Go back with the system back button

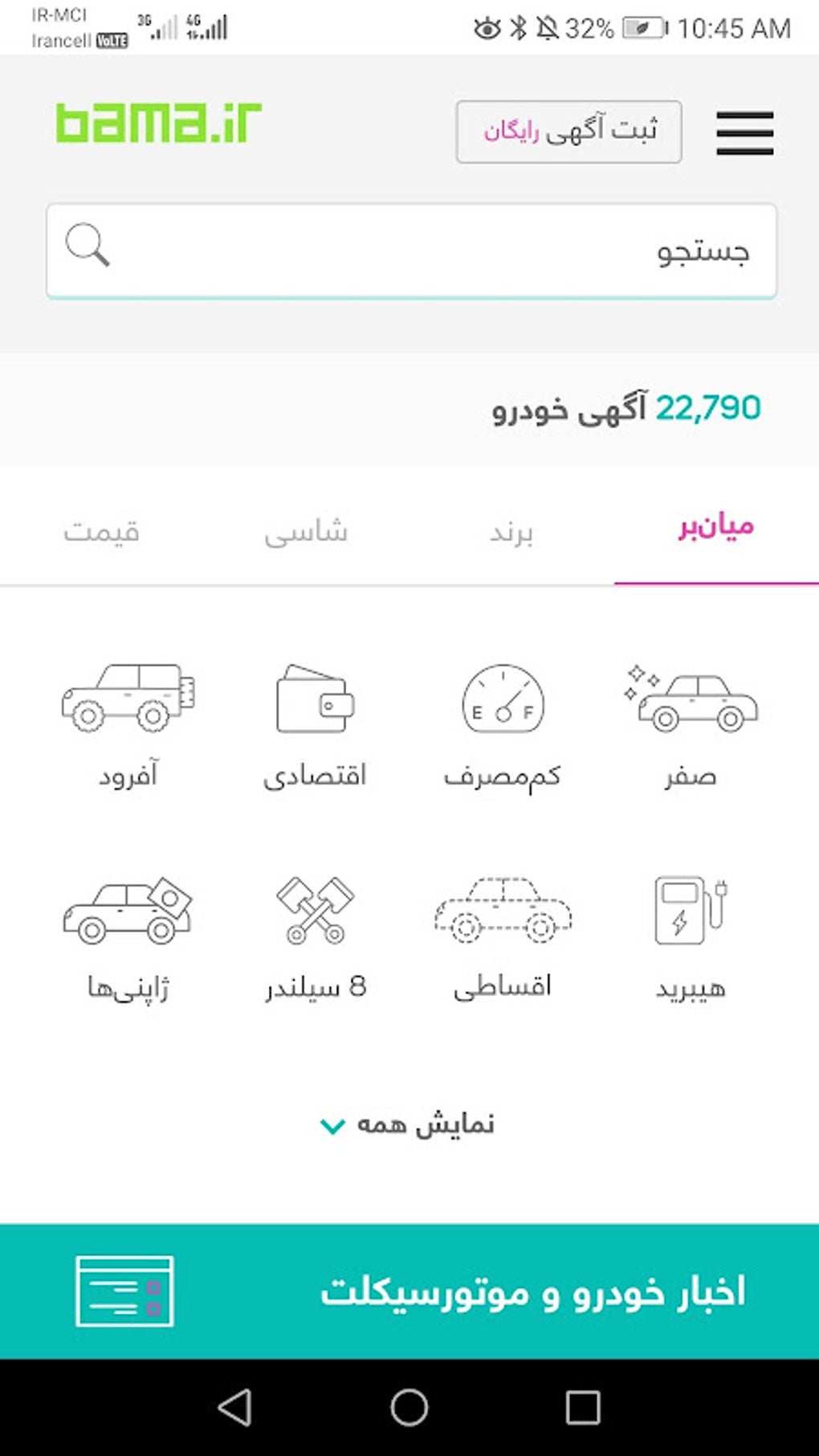pos(234,1407)
